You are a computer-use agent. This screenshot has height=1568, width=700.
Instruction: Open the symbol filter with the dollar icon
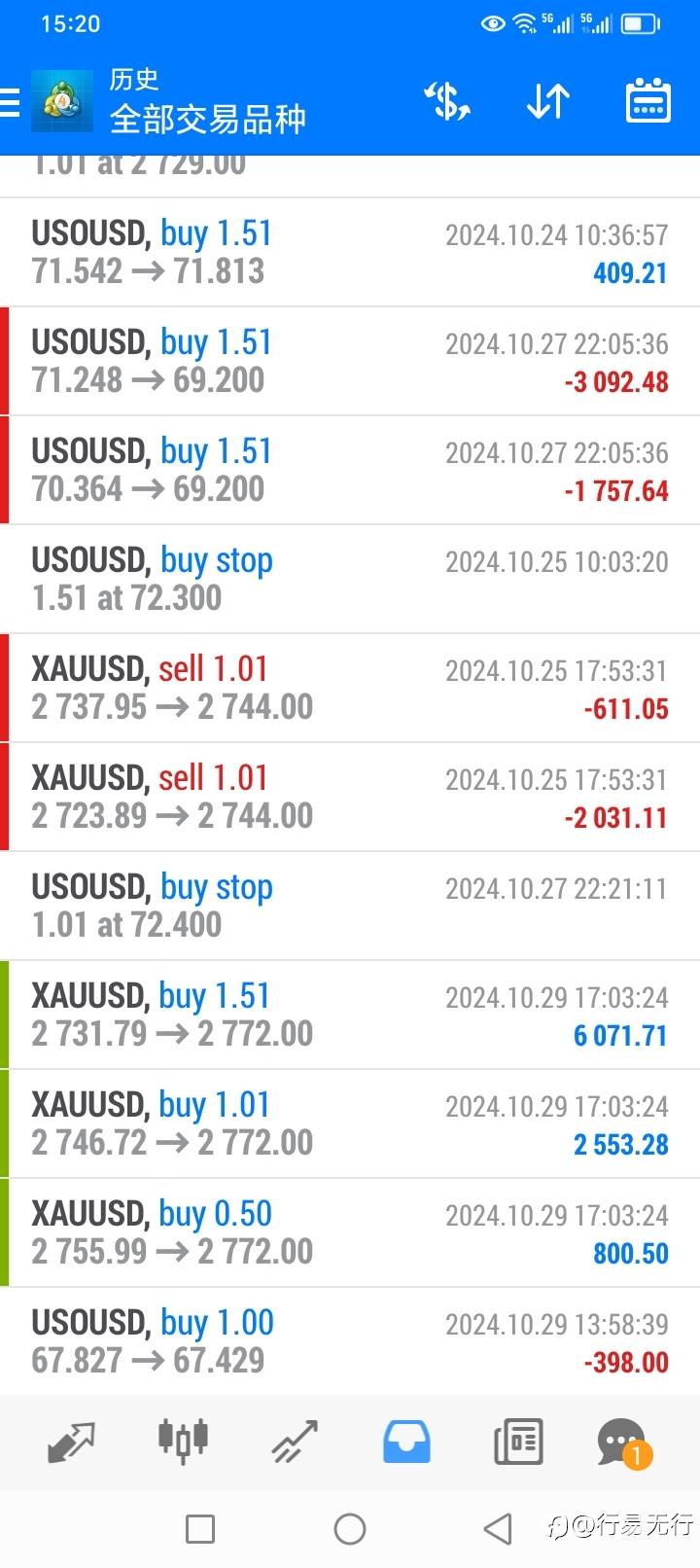447,101
